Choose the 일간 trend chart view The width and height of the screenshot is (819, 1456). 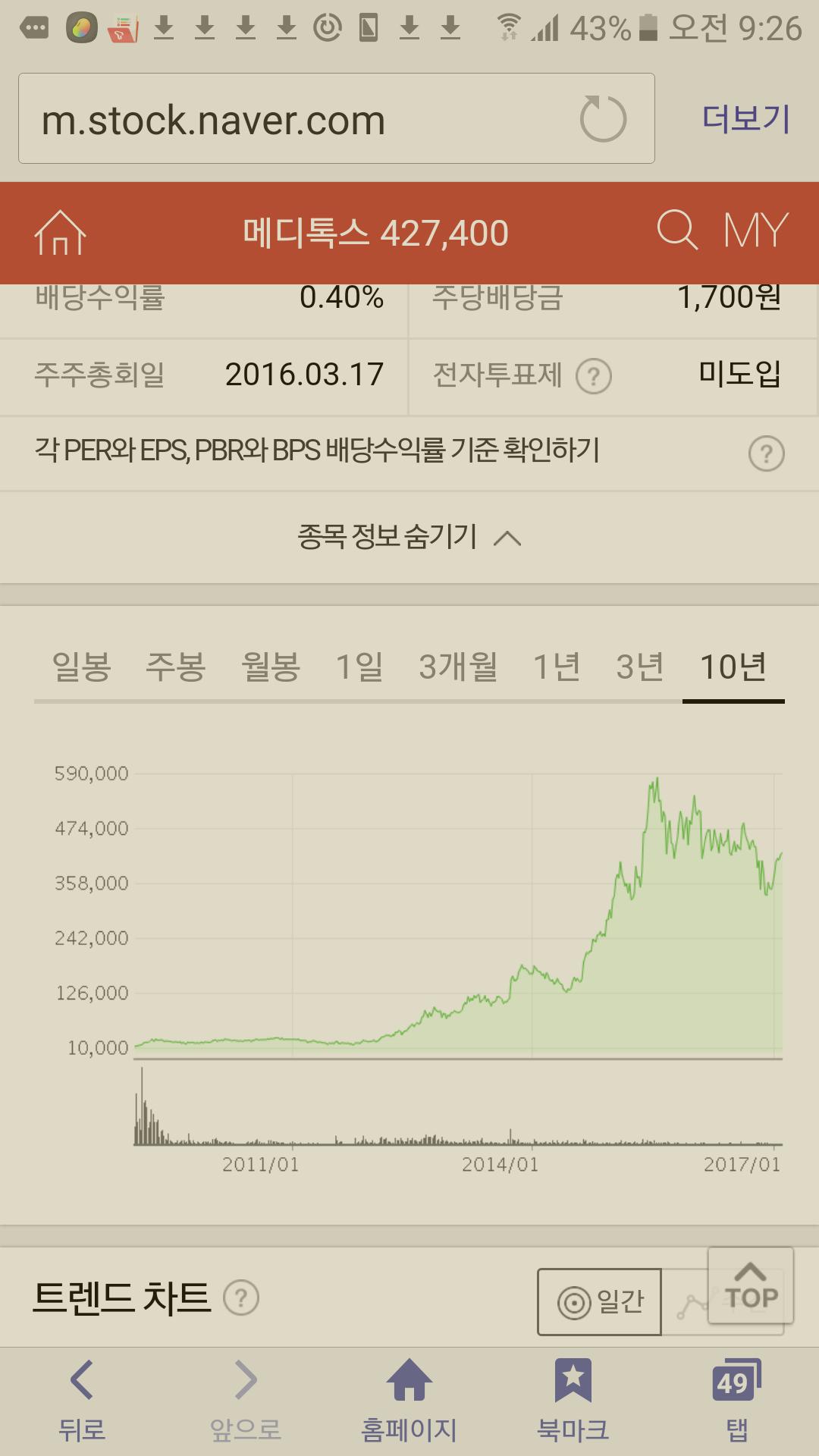coord(600,1302)
